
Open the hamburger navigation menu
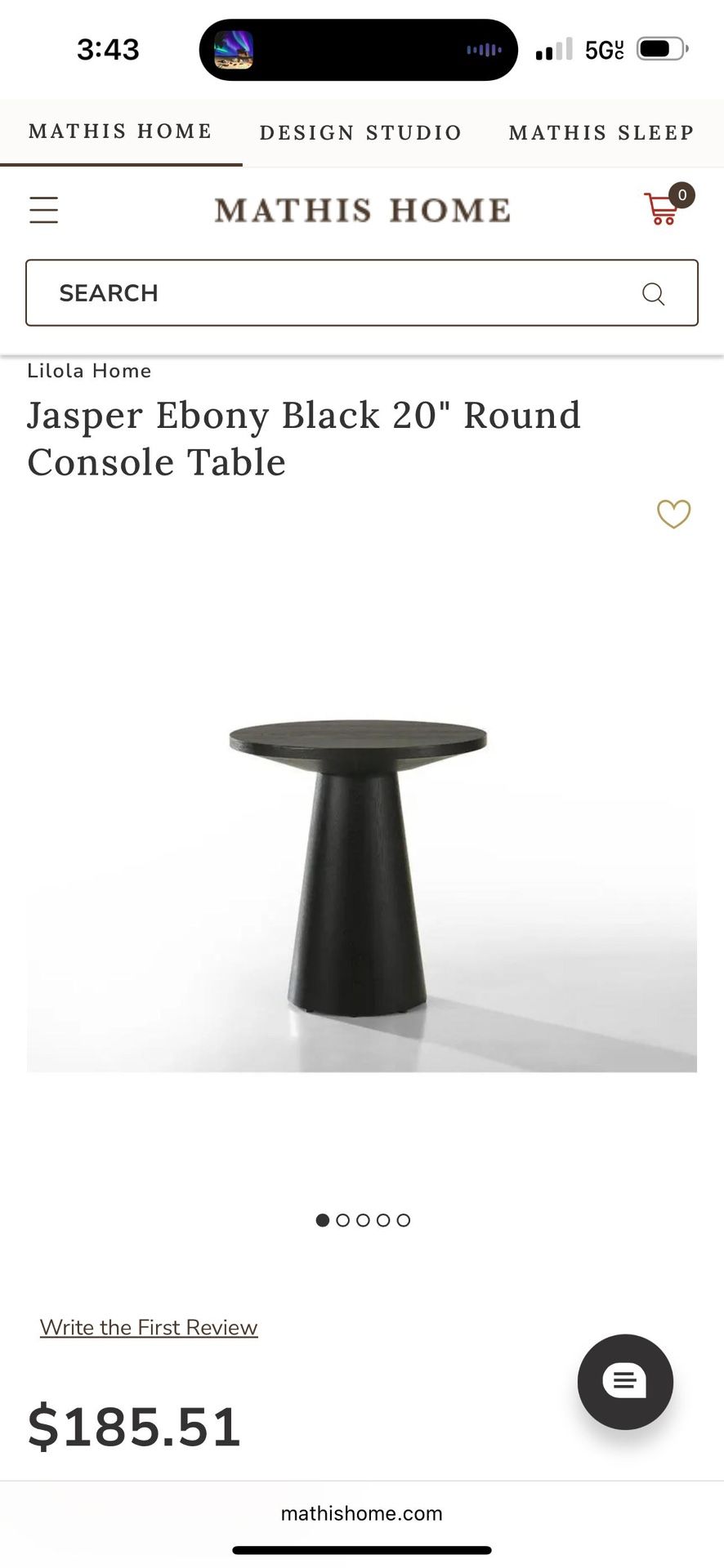coord(43,210)
